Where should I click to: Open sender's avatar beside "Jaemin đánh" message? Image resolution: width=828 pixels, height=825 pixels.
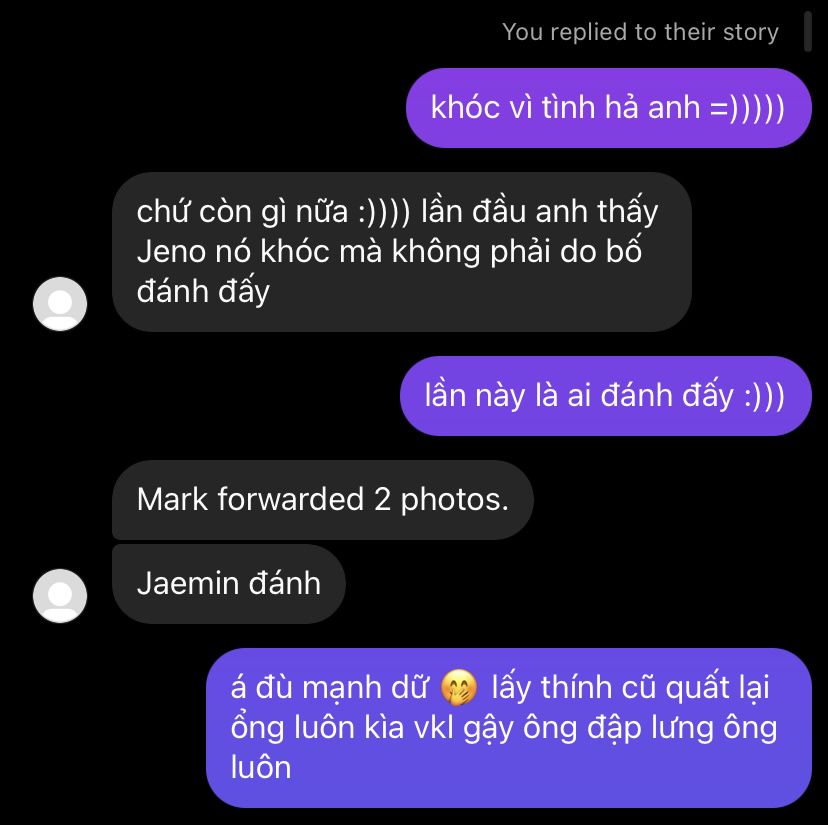(x=60, y=596)
